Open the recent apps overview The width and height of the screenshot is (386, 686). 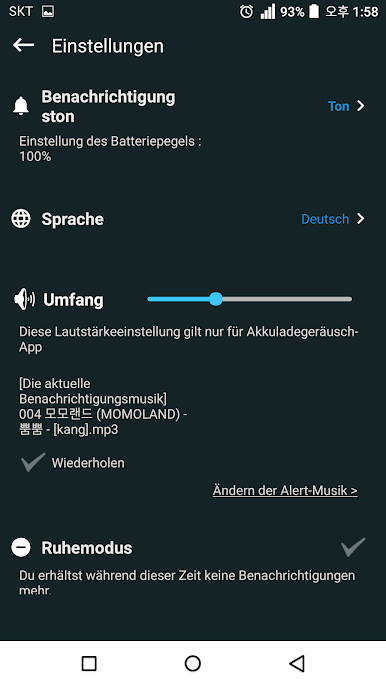pyautogui.click(x=89, y=663)
